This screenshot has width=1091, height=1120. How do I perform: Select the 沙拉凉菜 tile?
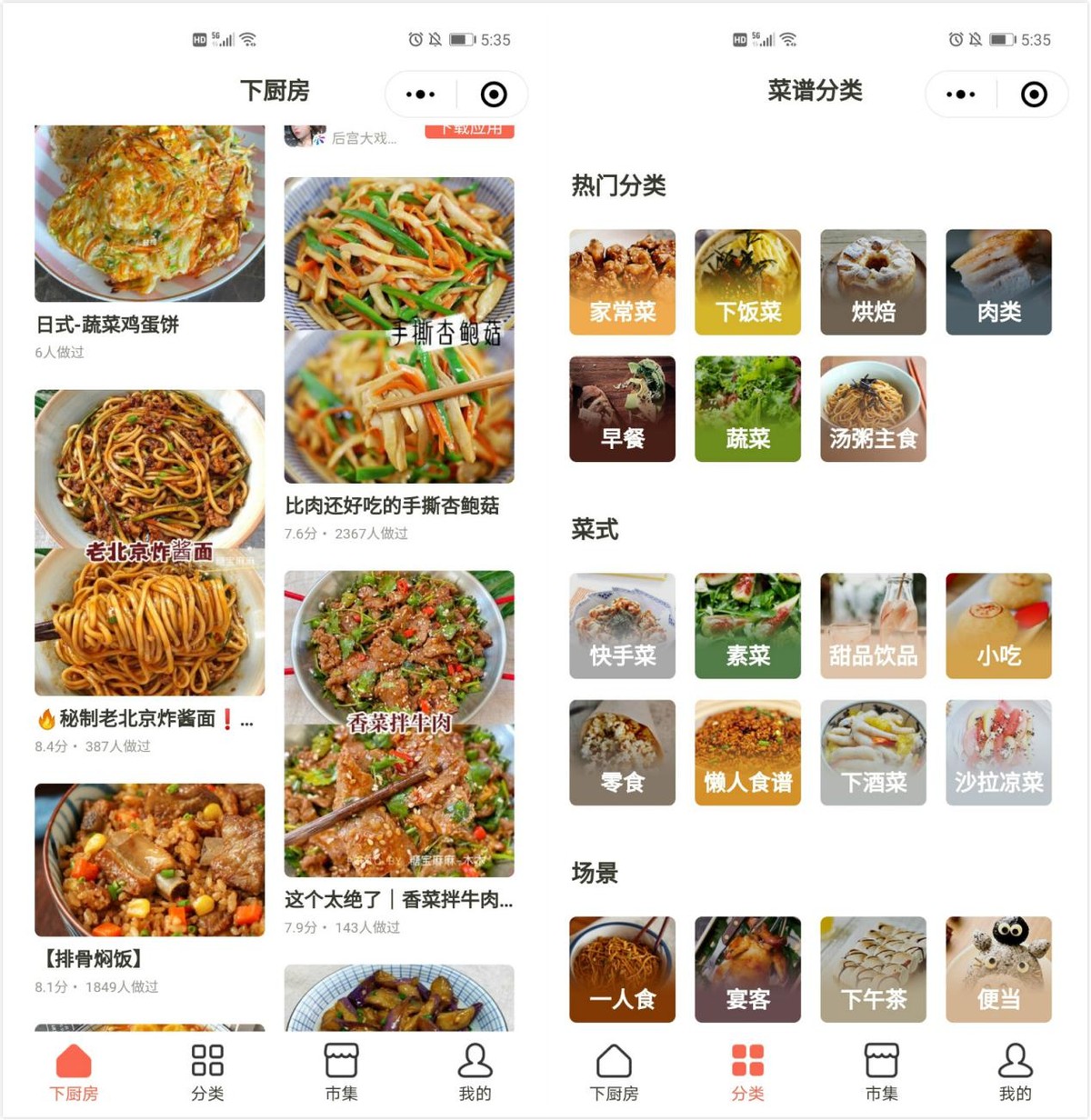click(998, 752)
